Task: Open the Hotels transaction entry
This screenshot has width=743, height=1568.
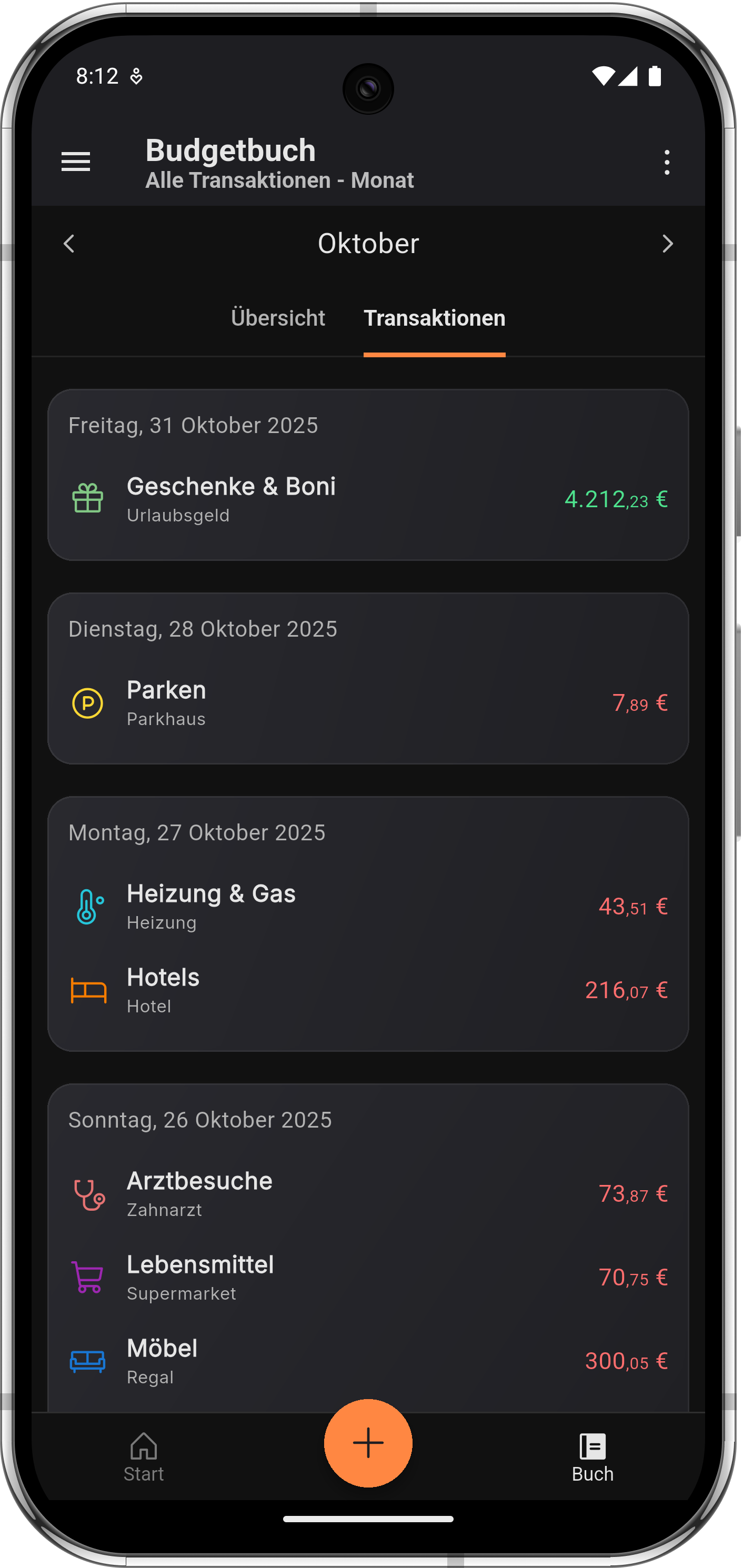Action: 367,990
